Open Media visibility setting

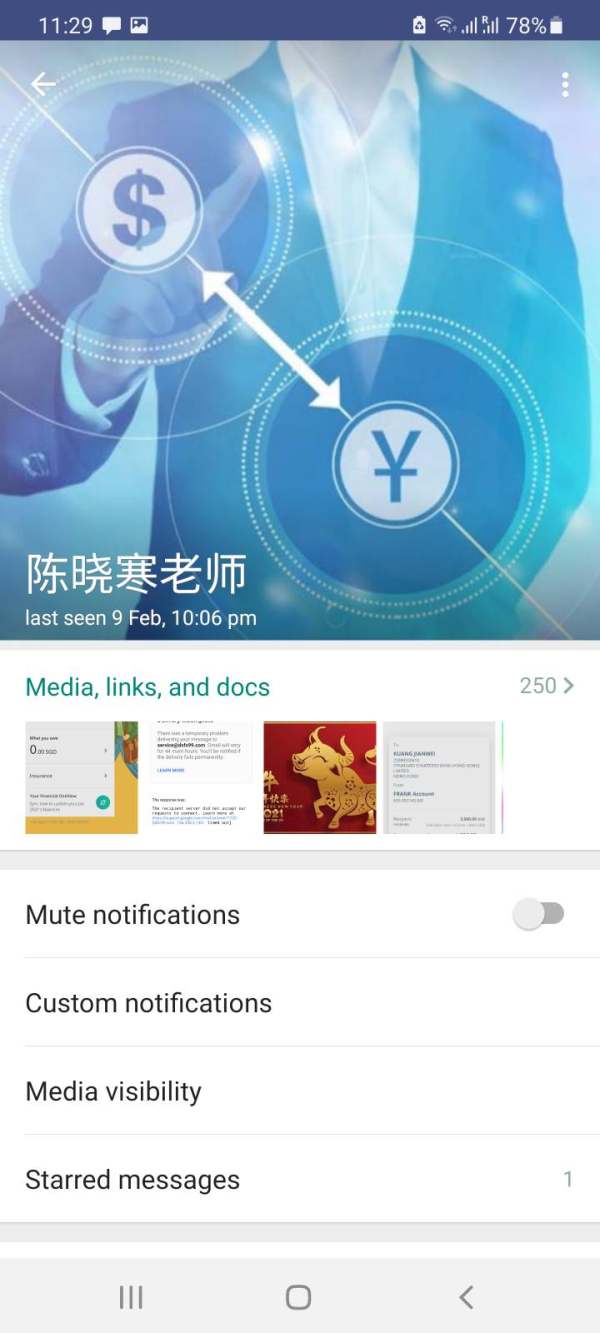[x=300, y=1091]
